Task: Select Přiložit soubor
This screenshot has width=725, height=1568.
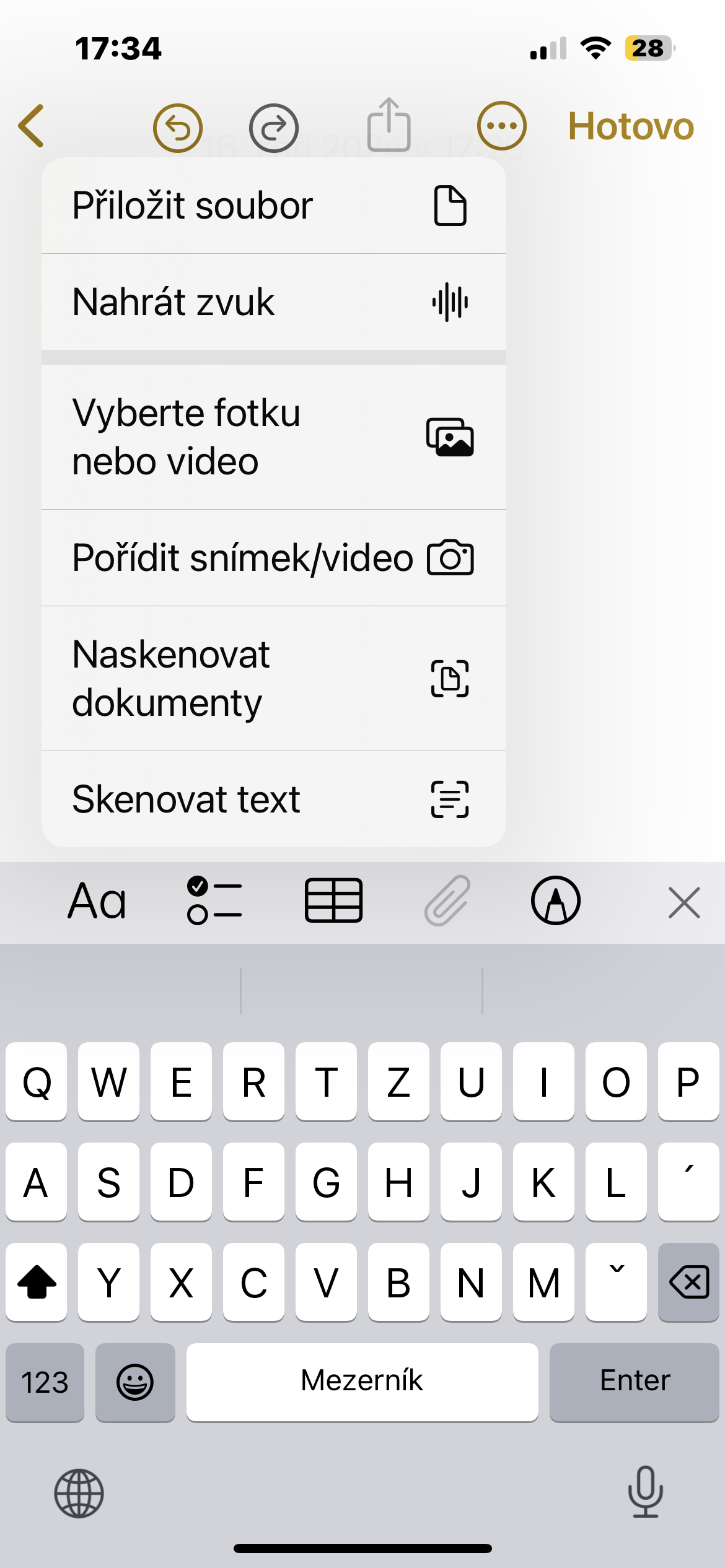Action: 273,206
